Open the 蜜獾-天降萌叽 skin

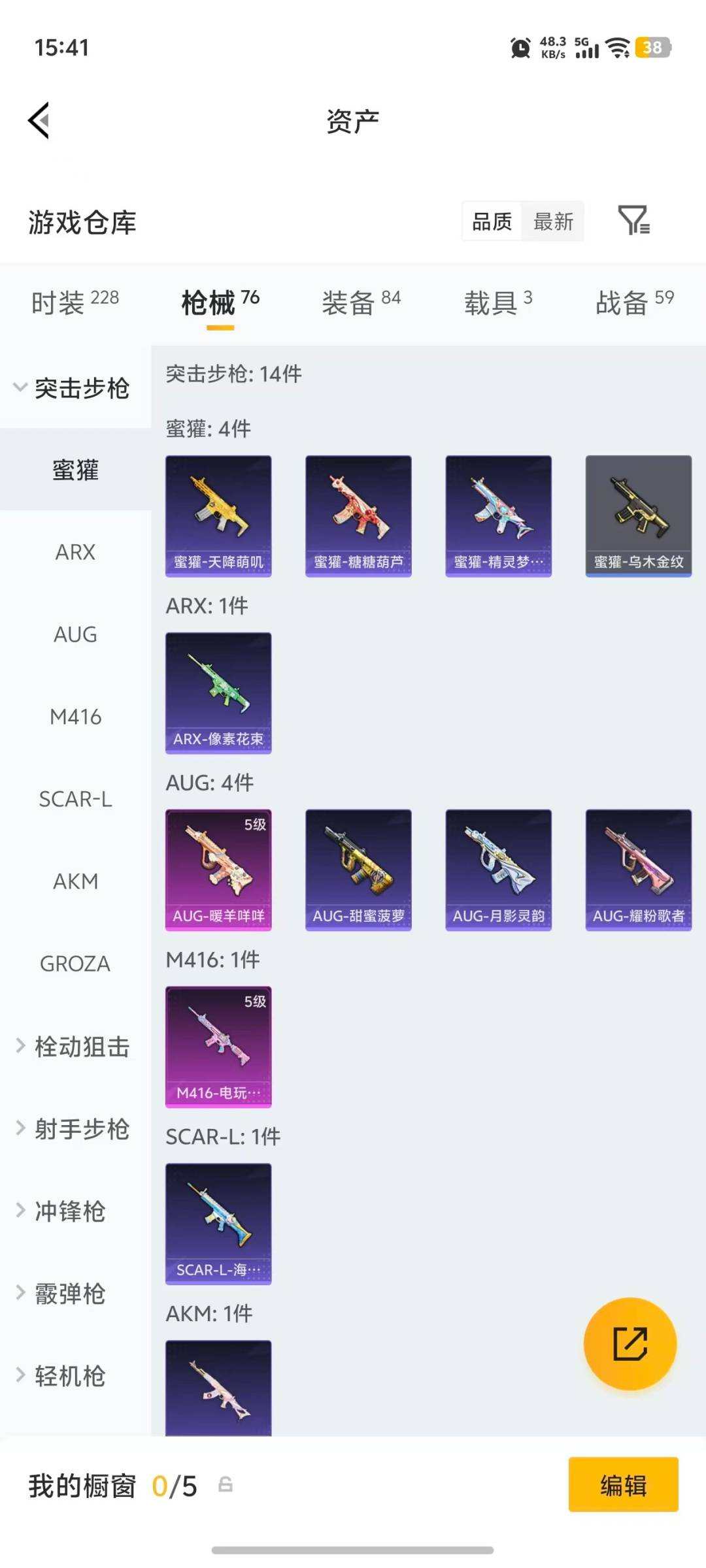click(218, 516)
